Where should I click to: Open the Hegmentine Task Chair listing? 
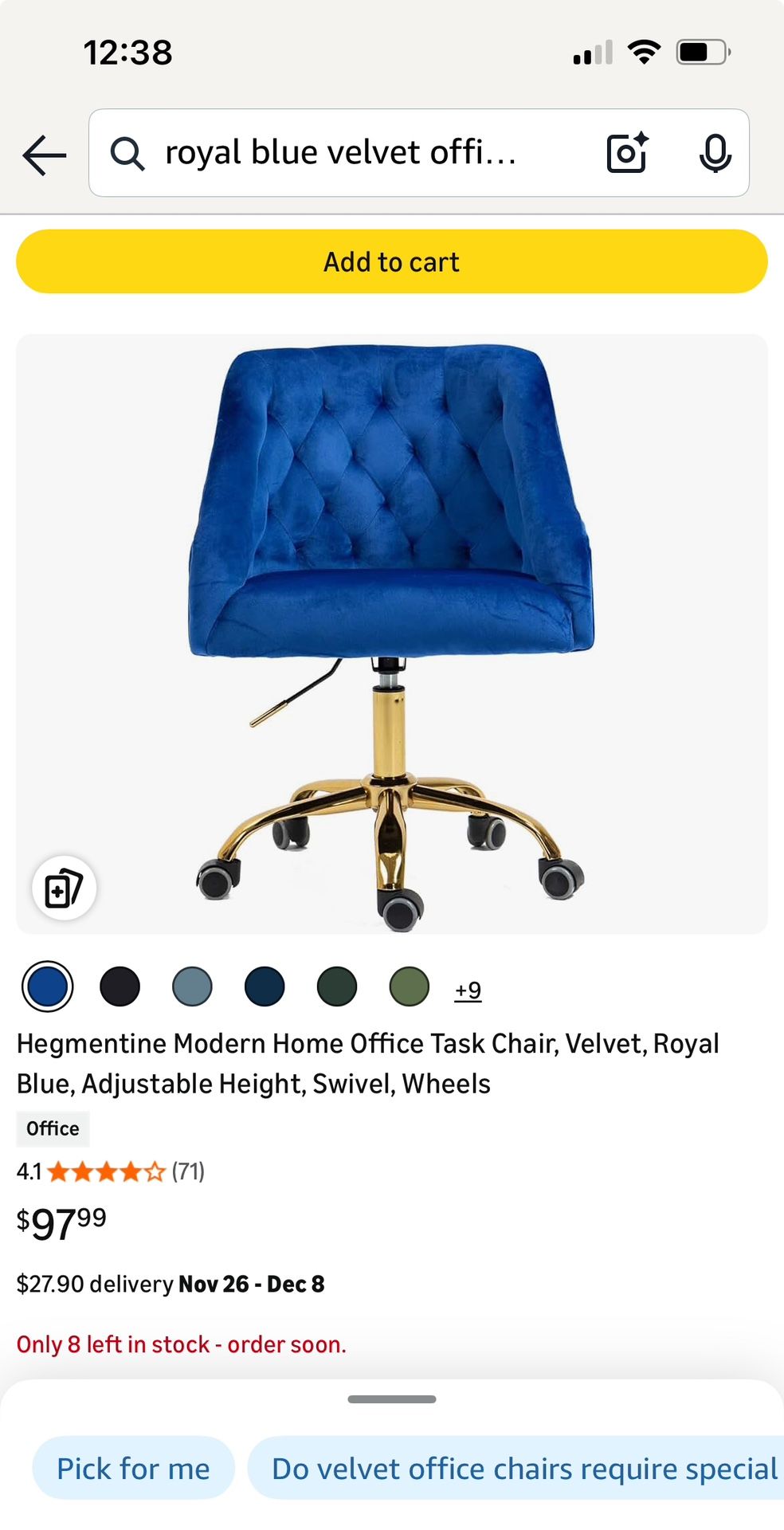(368, 1063)
